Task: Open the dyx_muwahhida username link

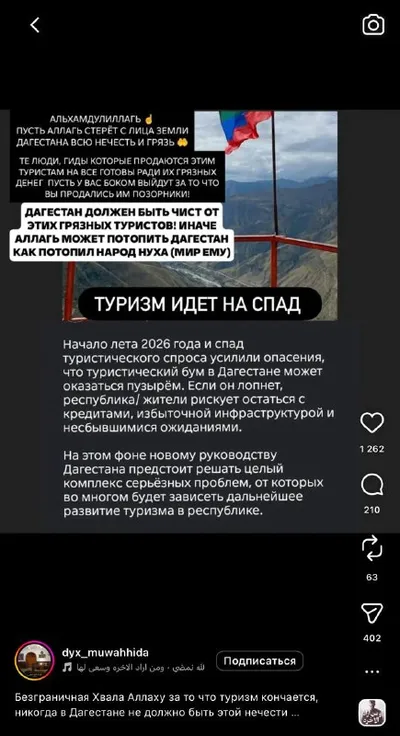Action: pos(105,652)
